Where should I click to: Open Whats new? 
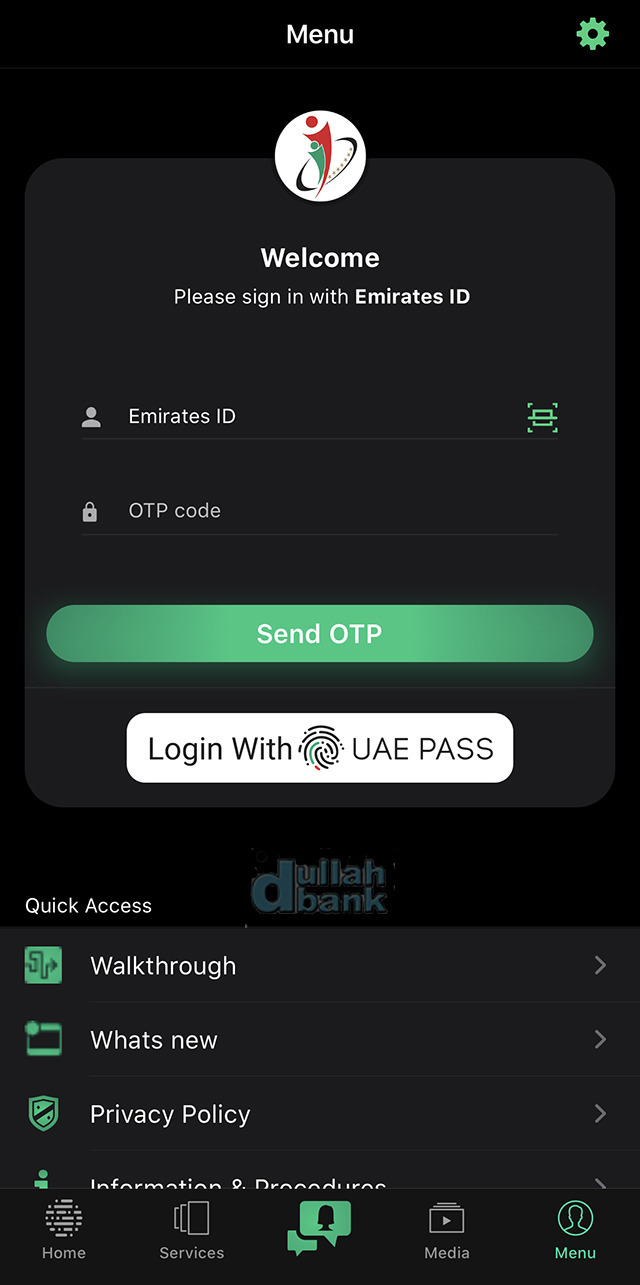point(320,1040)
